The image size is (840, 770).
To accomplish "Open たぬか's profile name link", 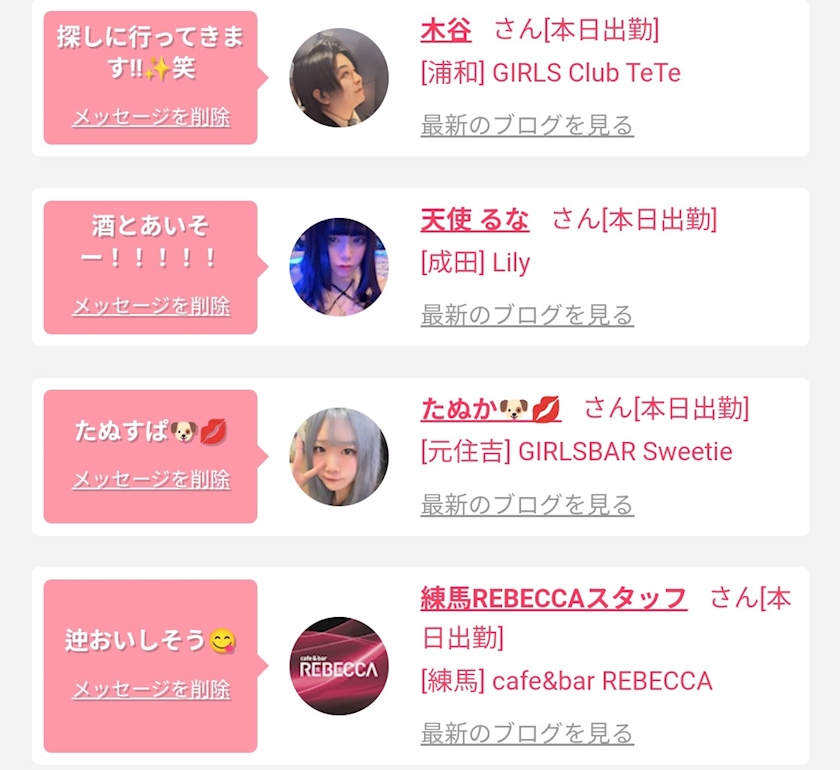I will coord(491,409).
